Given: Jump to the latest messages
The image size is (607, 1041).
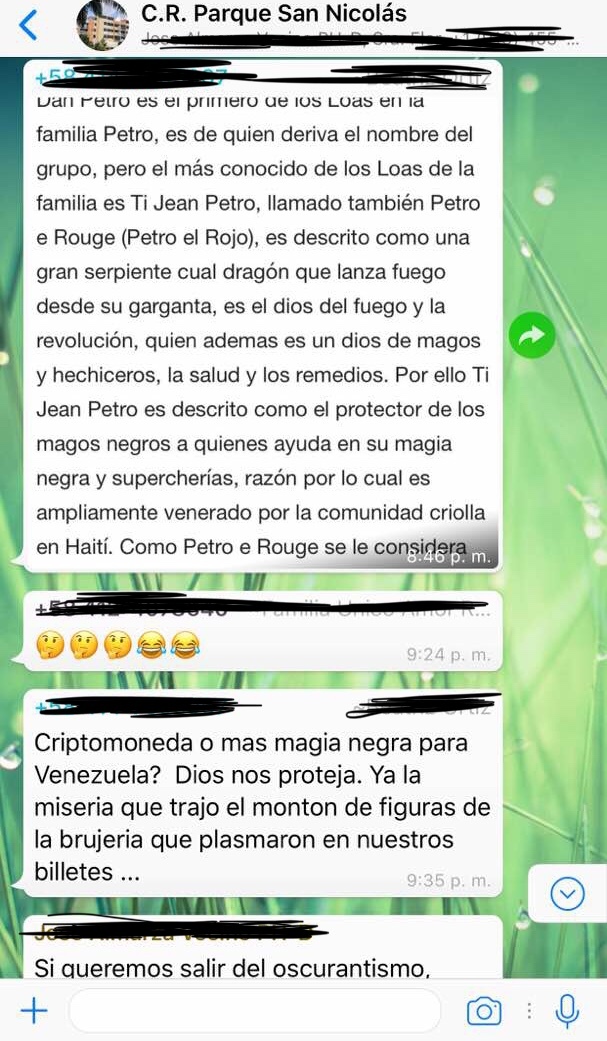Looking at the screenshot, I should tap(568, 894).
